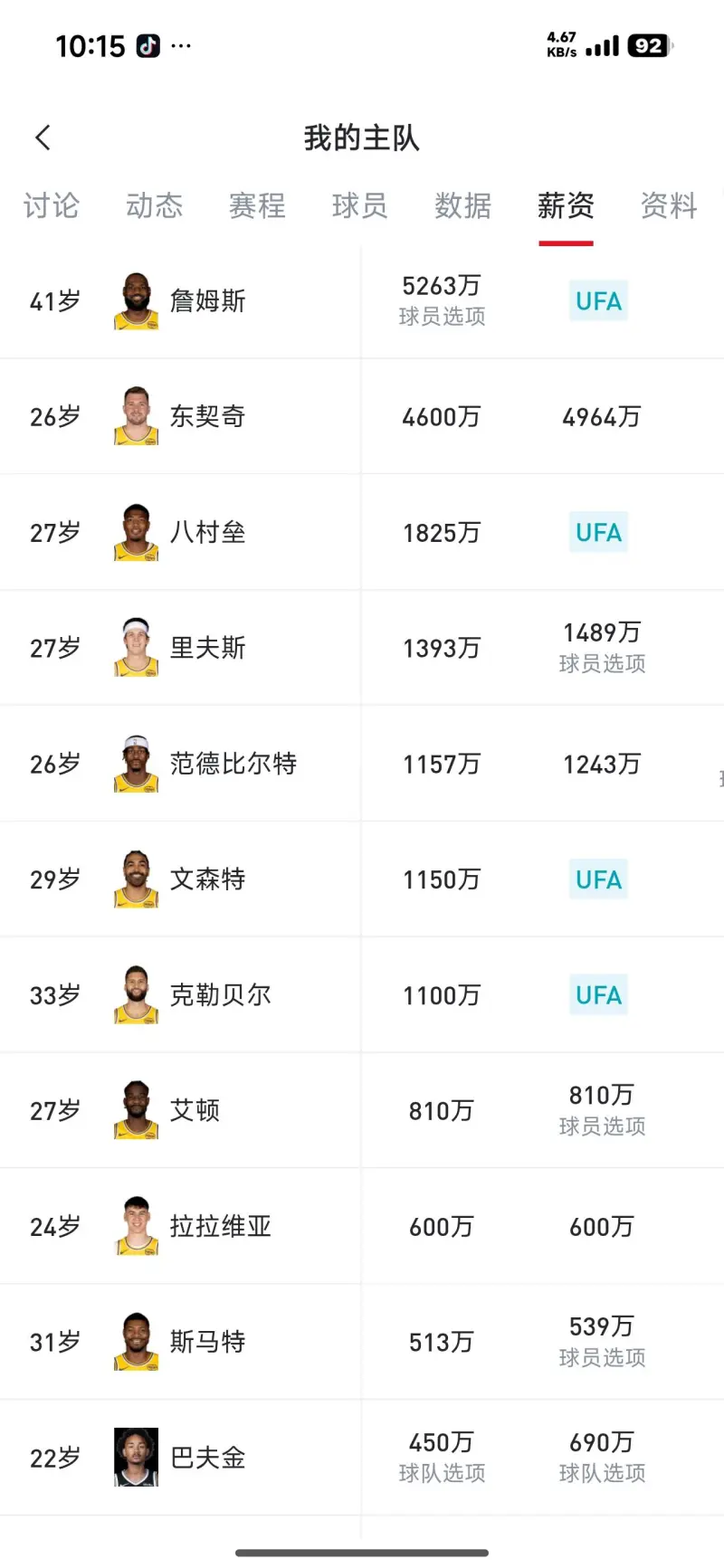Viewport: 724px width, 1568px height.
Task: Open the 资料 tab
Action: click(668, 206)
